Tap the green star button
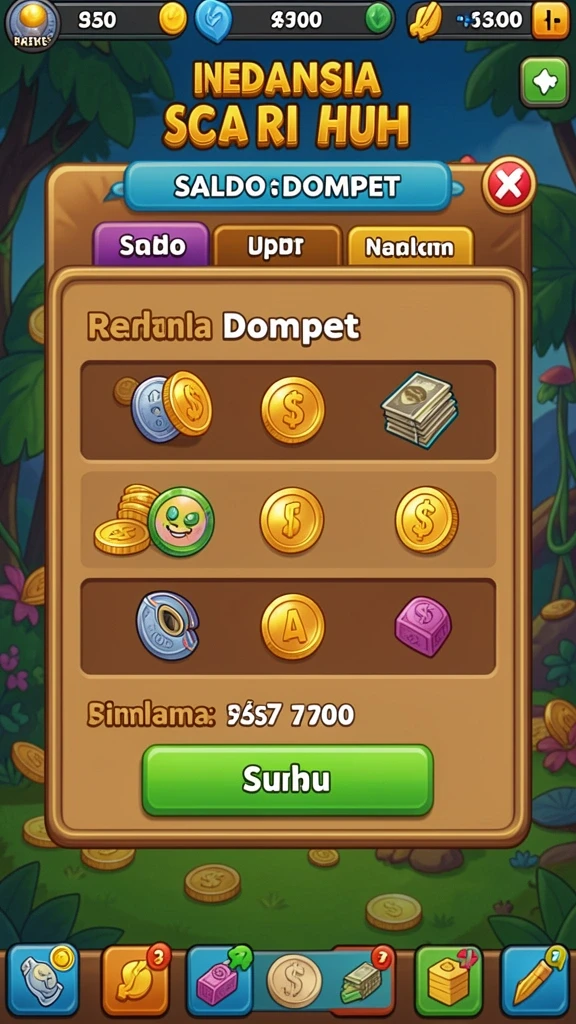The height and width of the screenshot is (1024, 576). click(x=544, y=83)
